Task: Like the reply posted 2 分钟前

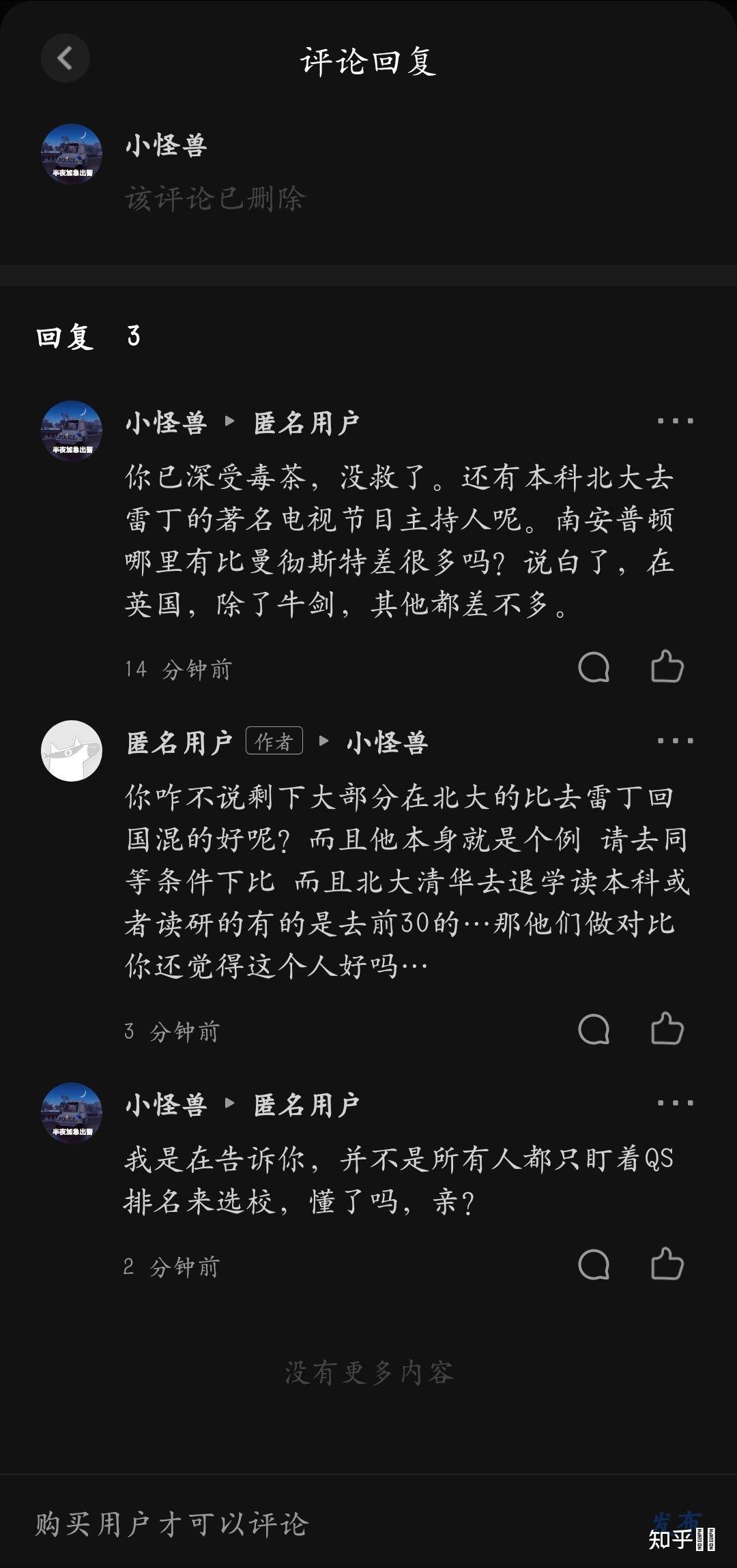Action: coord(667,1264)
